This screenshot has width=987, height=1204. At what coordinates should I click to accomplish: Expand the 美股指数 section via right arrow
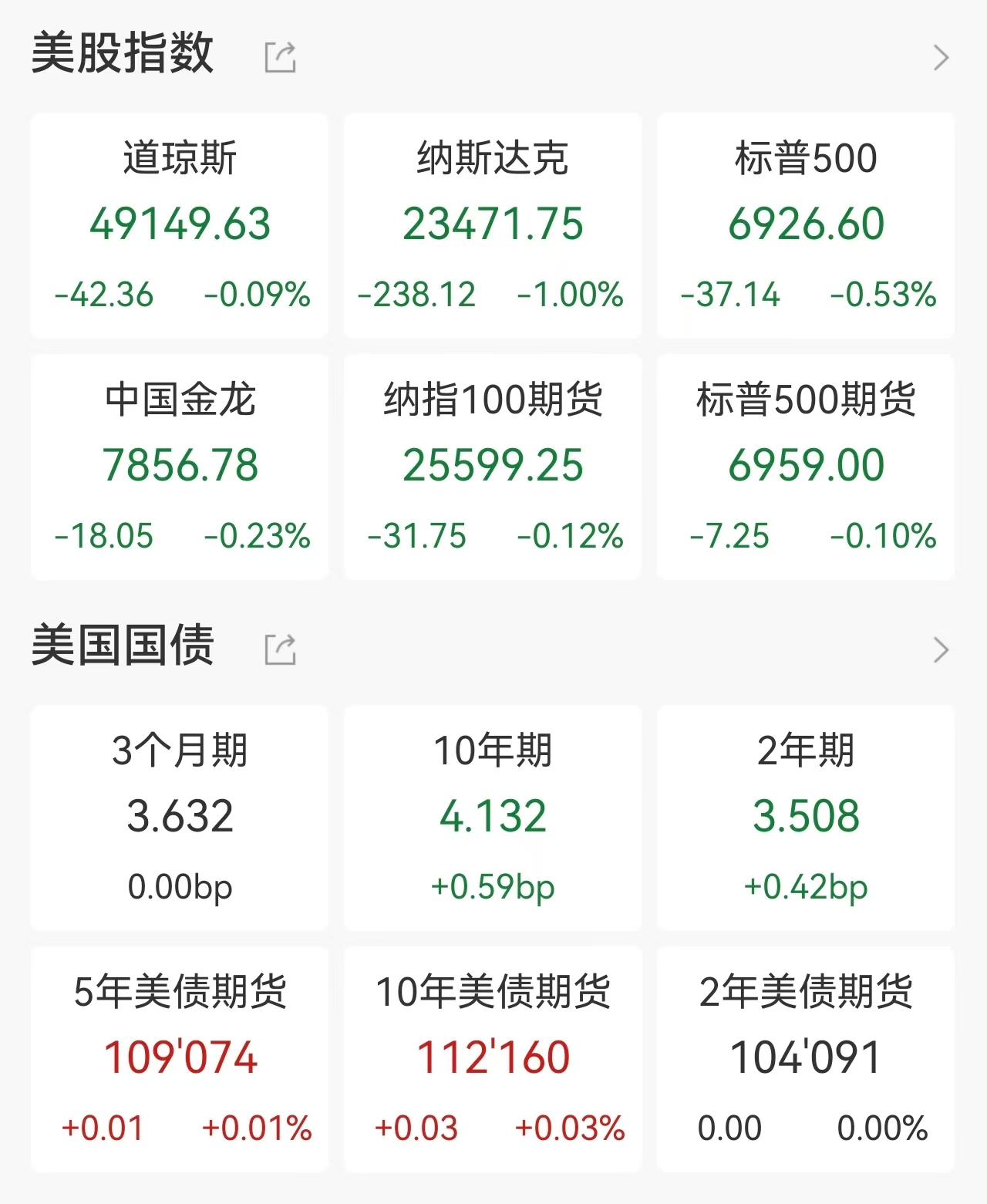tap(940, 57)
